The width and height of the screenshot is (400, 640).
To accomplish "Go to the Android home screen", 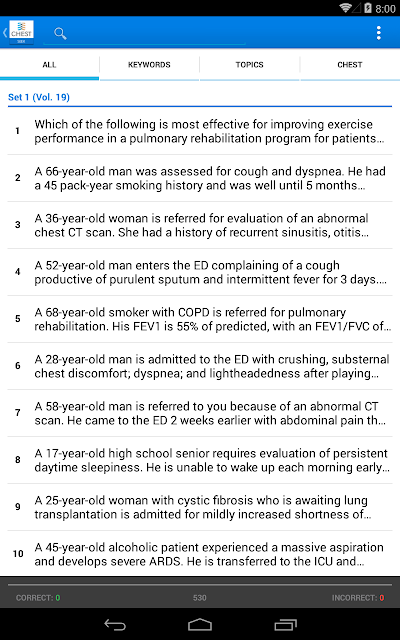I will click(200, 624).
